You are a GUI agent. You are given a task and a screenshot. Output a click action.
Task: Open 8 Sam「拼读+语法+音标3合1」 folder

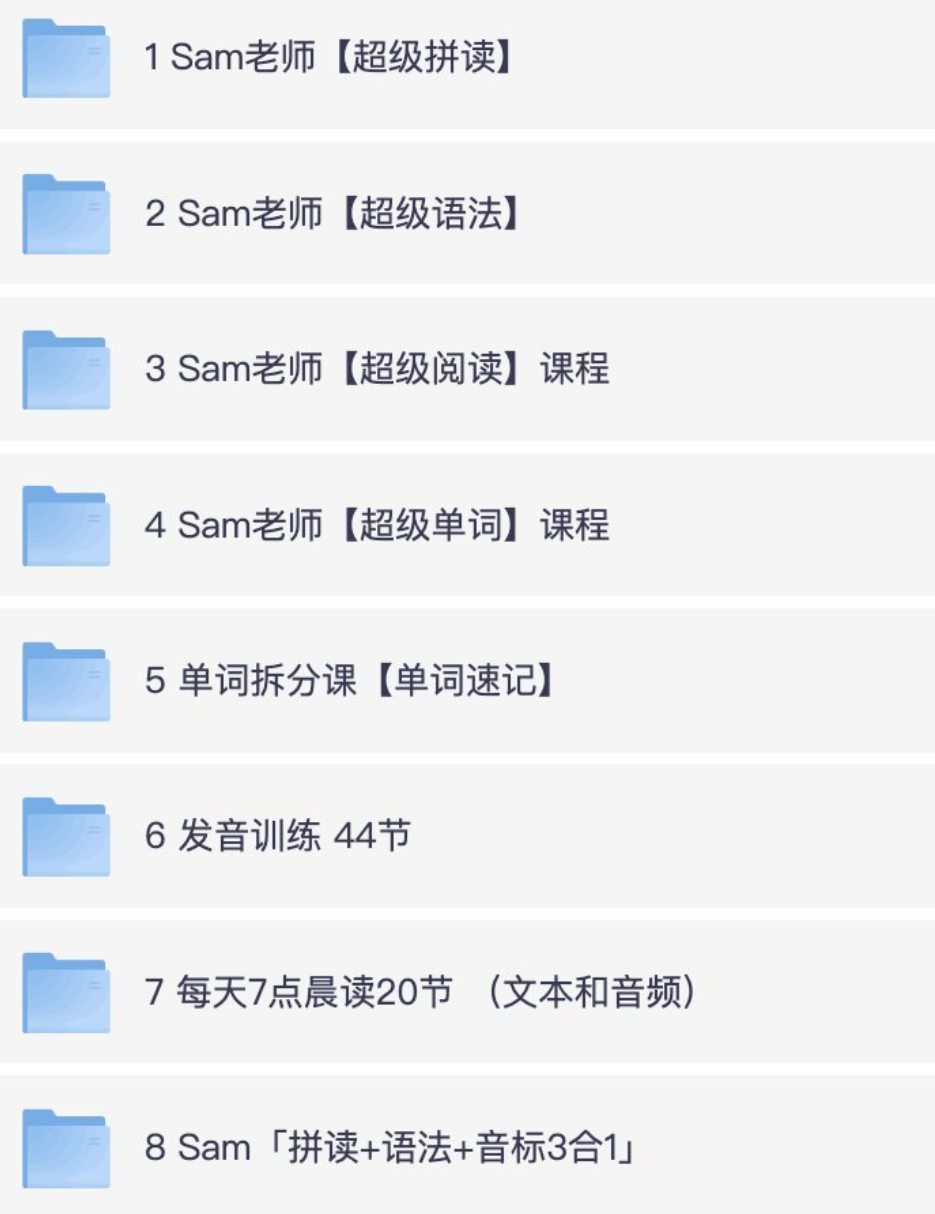coord(391,1147)
